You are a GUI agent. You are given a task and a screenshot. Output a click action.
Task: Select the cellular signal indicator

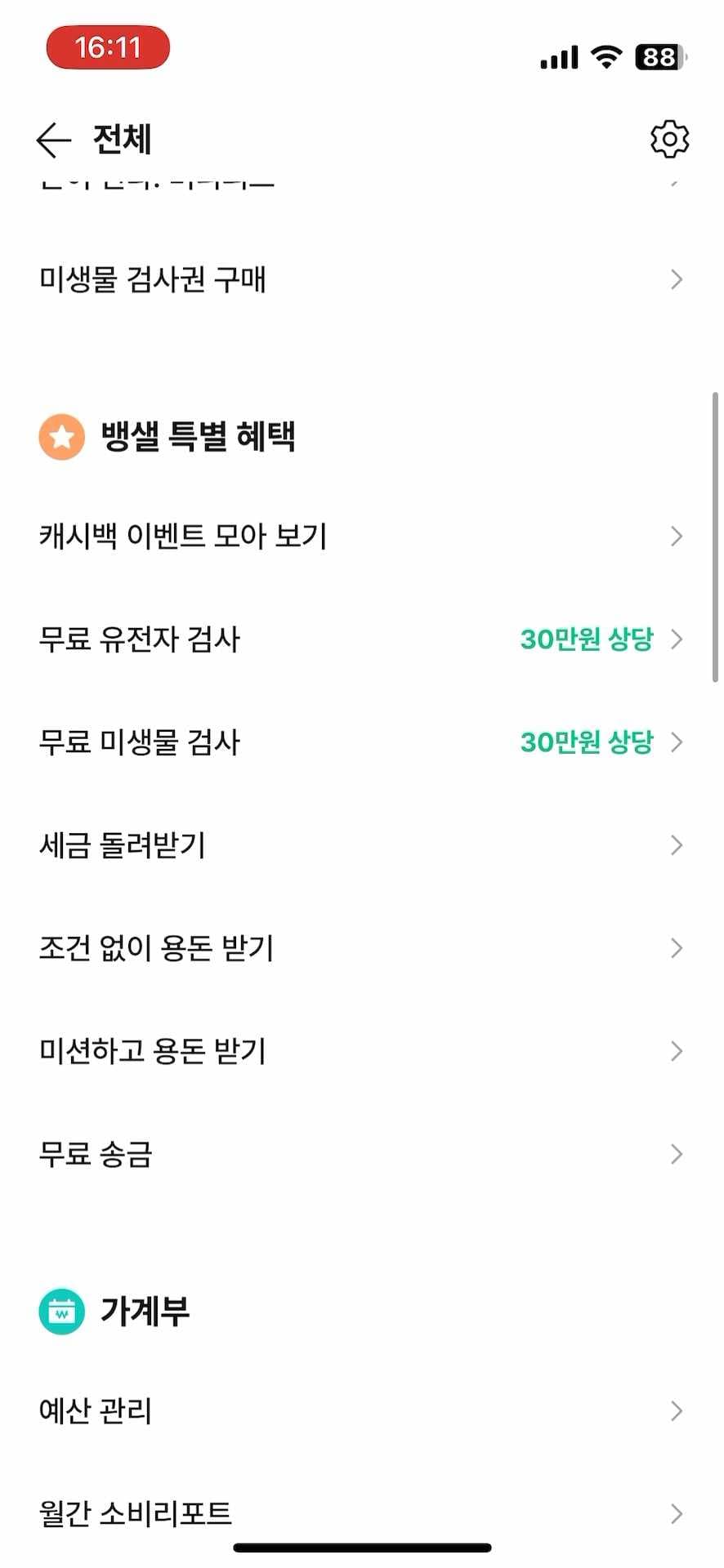[x=556, y=56]
